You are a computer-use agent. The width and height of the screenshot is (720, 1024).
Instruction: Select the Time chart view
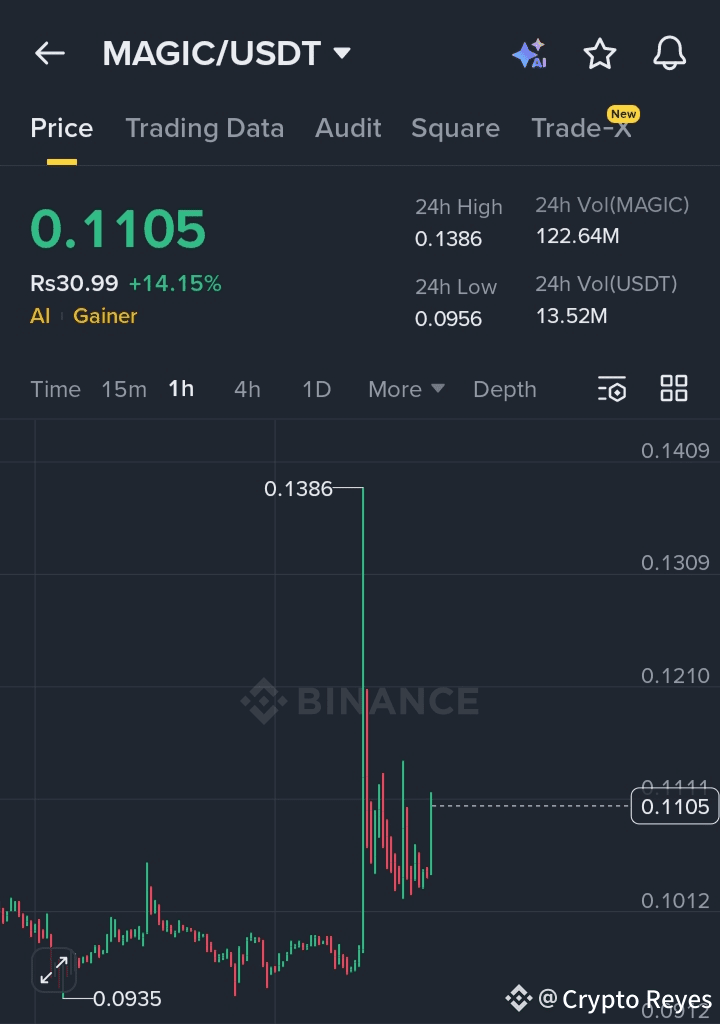coord(55,389)
